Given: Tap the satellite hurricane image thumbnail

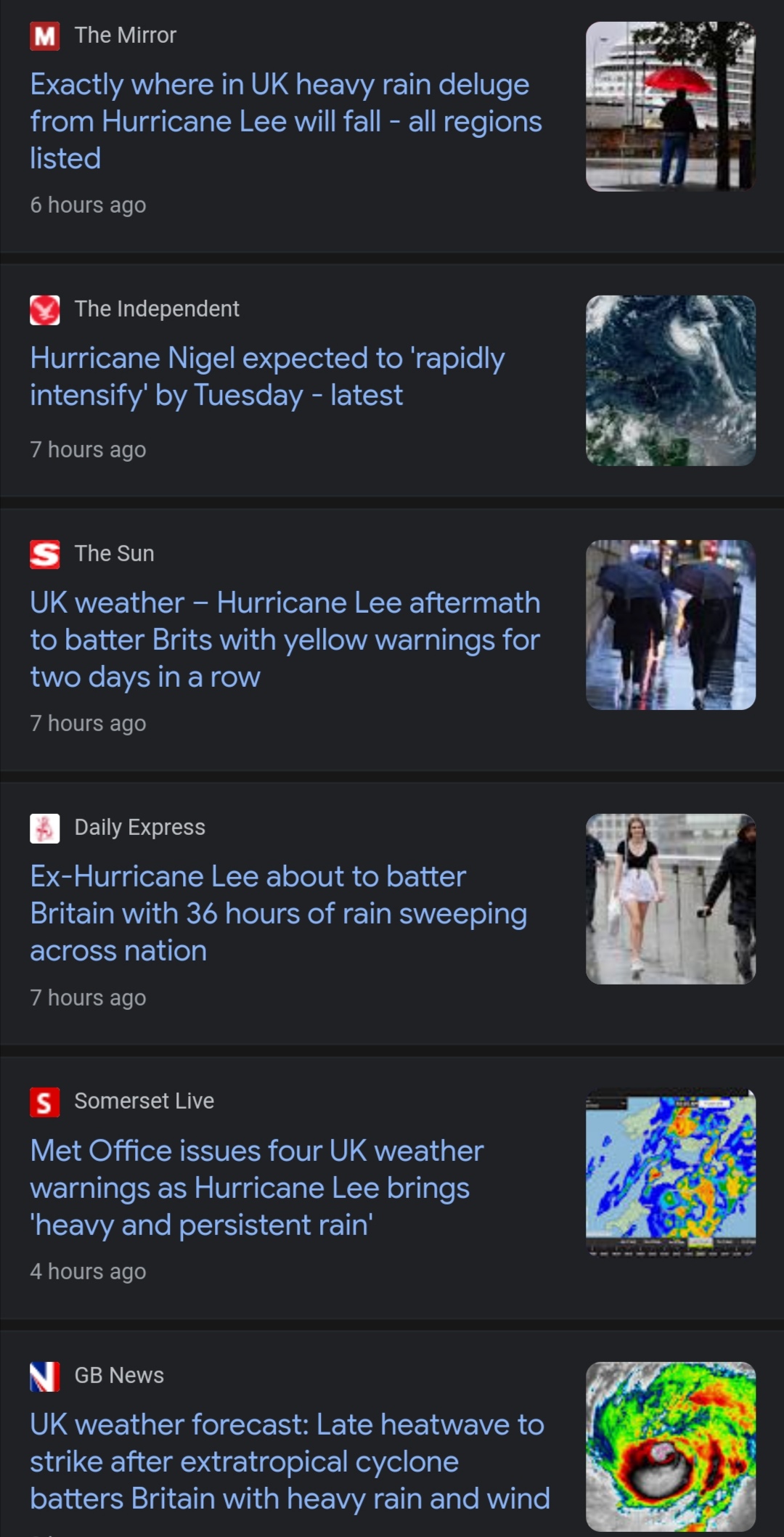Looking at the screenshot, I should click(671, 380).
